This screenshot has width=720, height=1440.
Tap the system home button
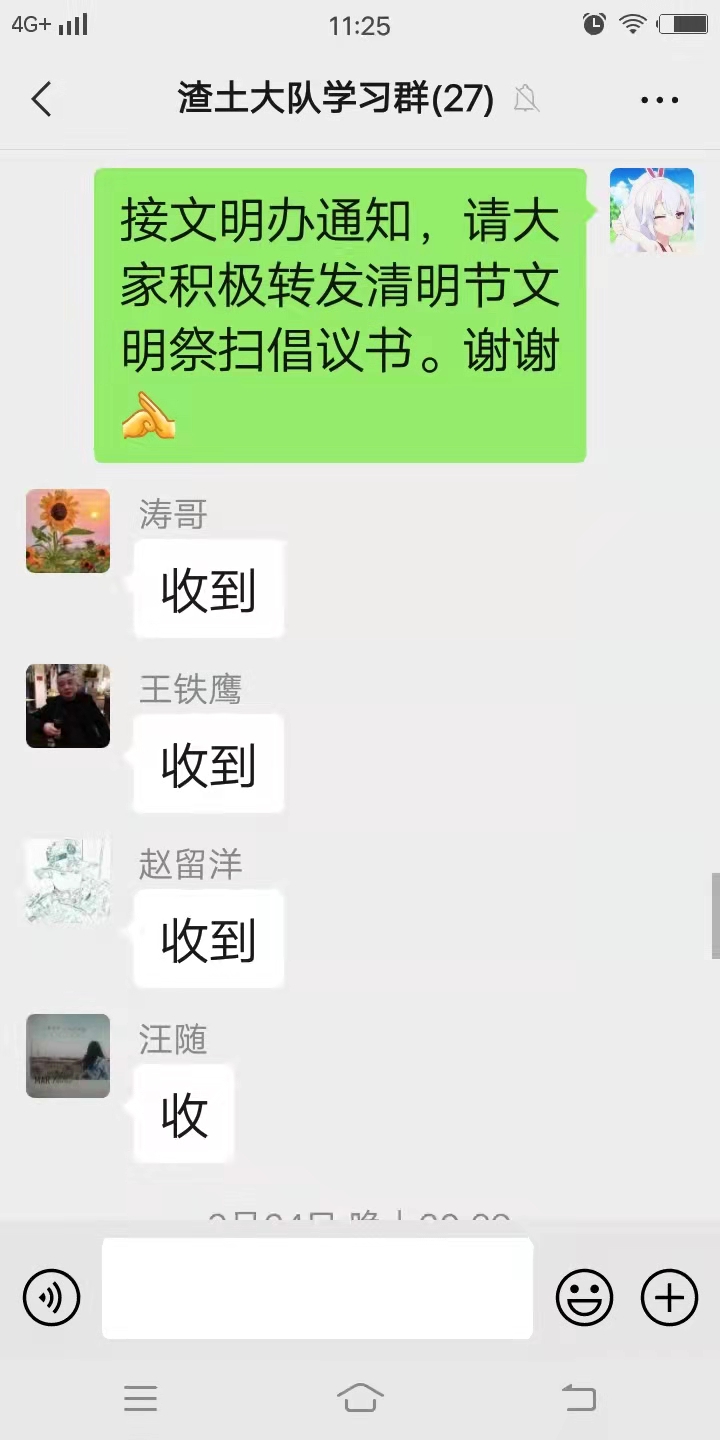pyautogui.click(x=360, y=1397)
